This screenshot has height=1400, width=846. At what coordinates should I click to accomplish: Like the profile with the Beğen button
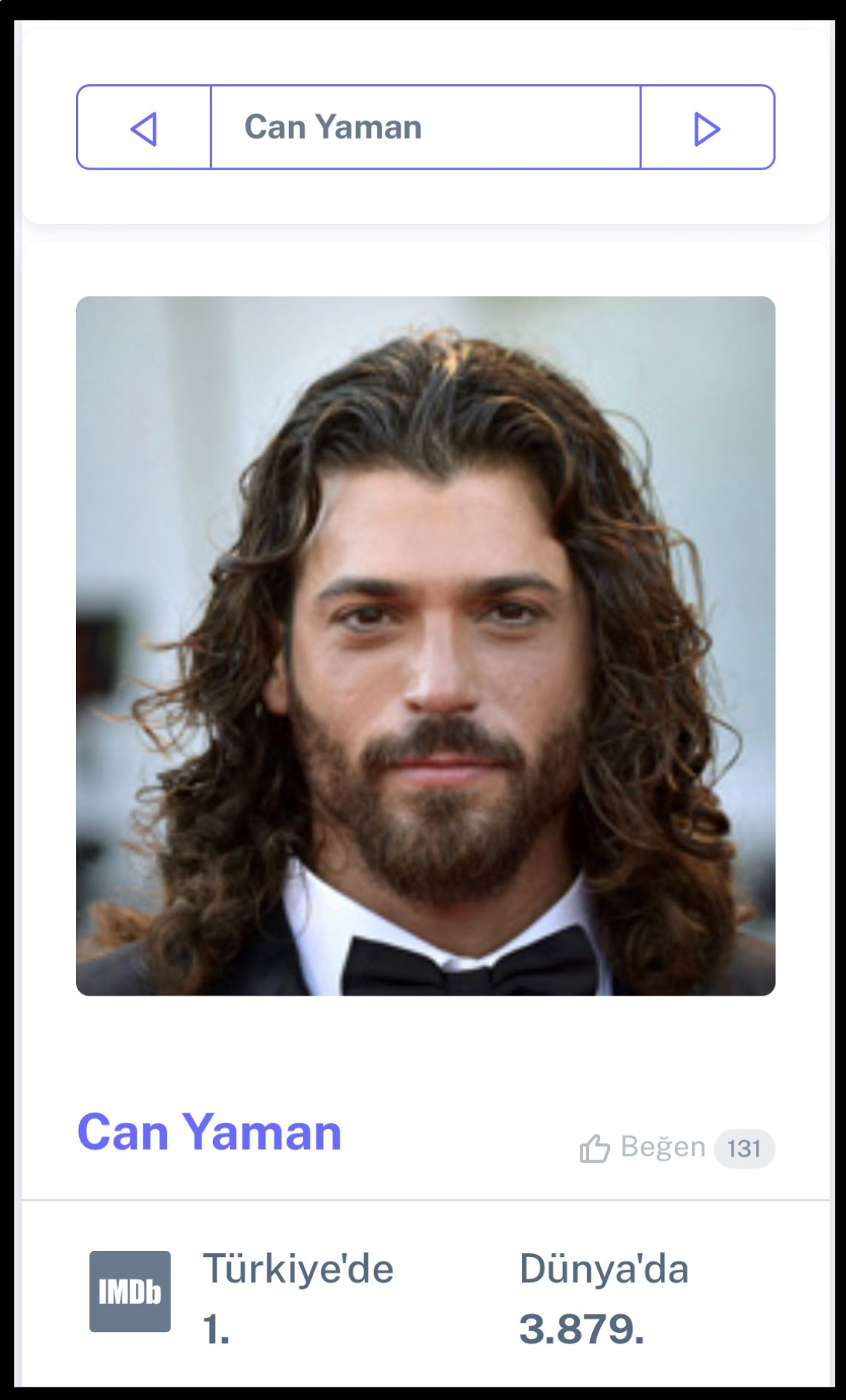644,1148
